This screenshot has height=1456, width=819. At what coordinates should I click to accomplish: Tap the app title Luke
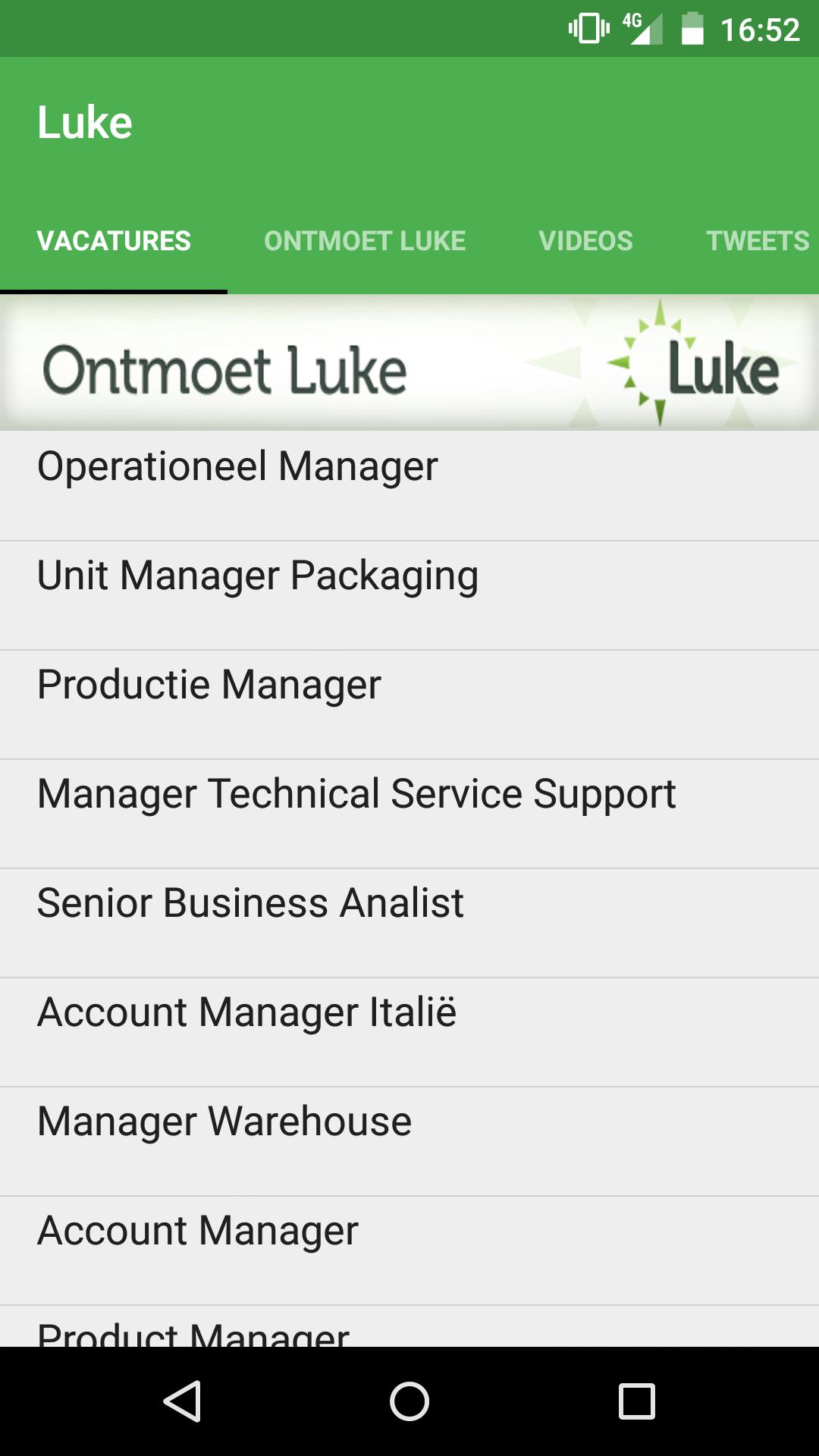coord(85,121)
